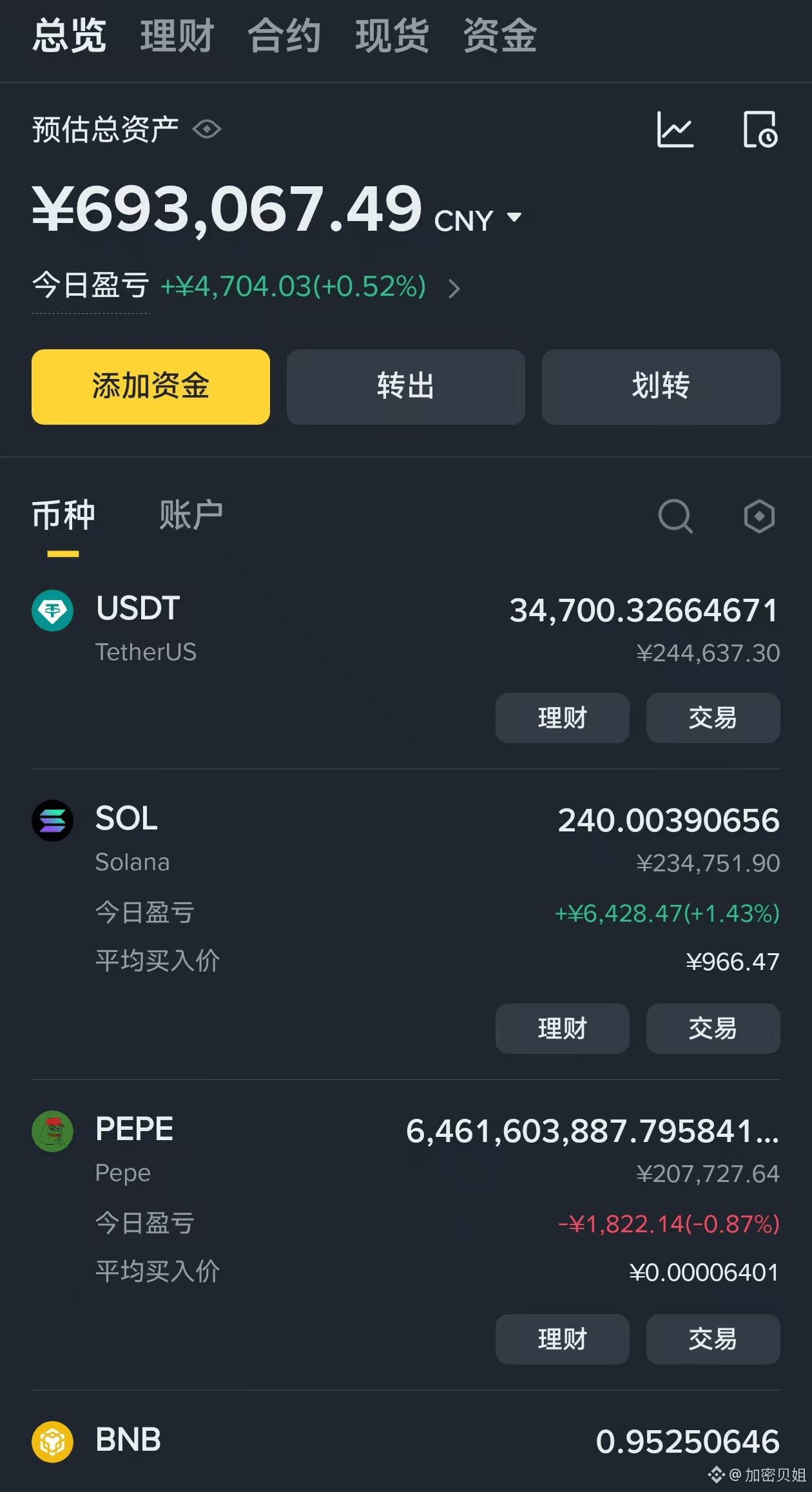This screenshot has height=1492, width=812.
Task: Tap 理财 under PEPE
Action: click(x=562, y=1339)
